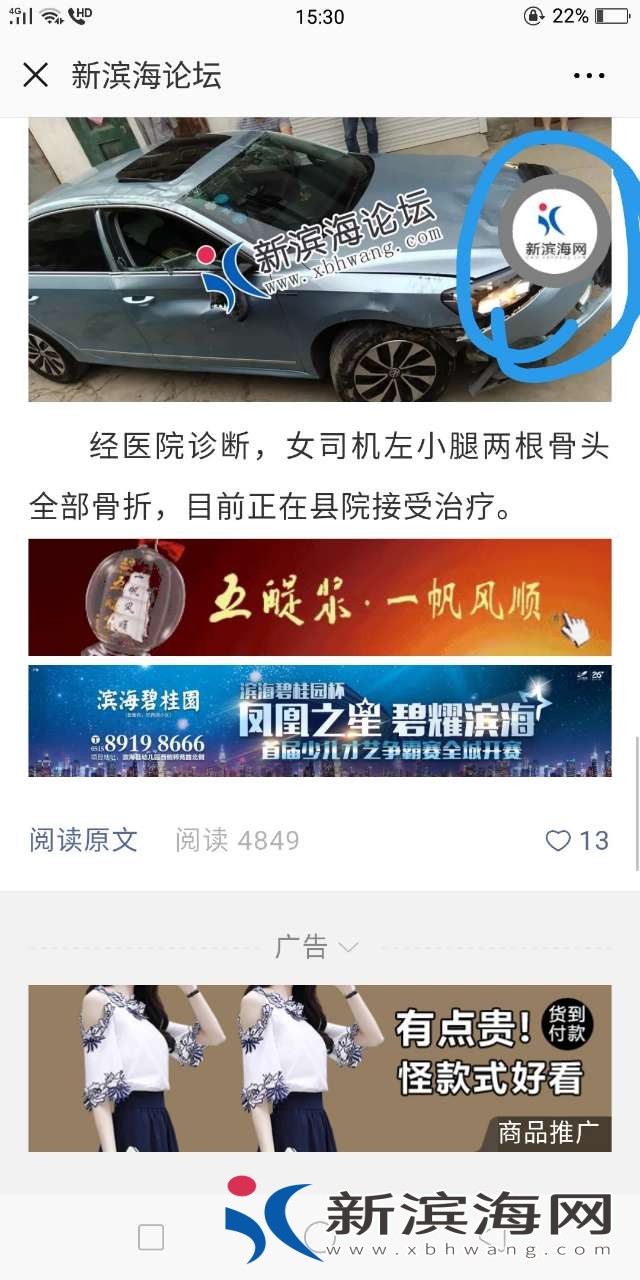Close the 新滨海论坛 article page
640x1280 pixels.
(x=35, y=75)
